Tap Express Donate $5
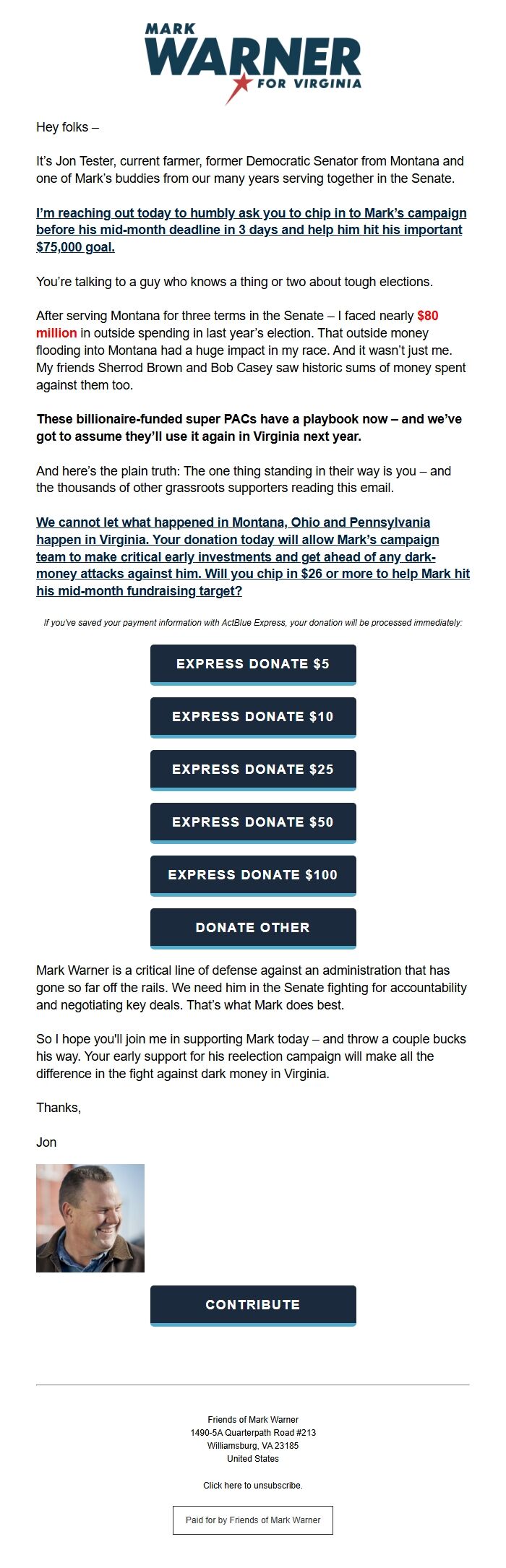The height and width of the screenshot is (1568, 506). [252, 663]
